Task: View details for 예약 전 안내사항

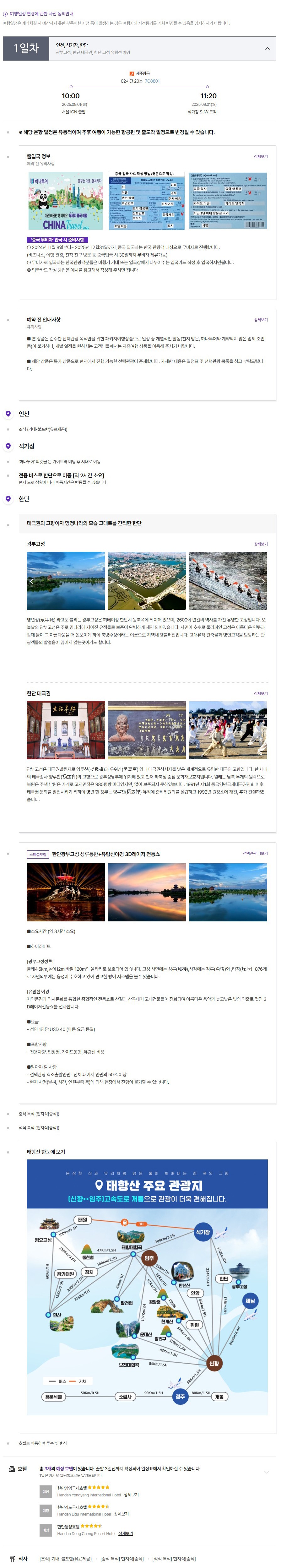Action: (260, 320)
